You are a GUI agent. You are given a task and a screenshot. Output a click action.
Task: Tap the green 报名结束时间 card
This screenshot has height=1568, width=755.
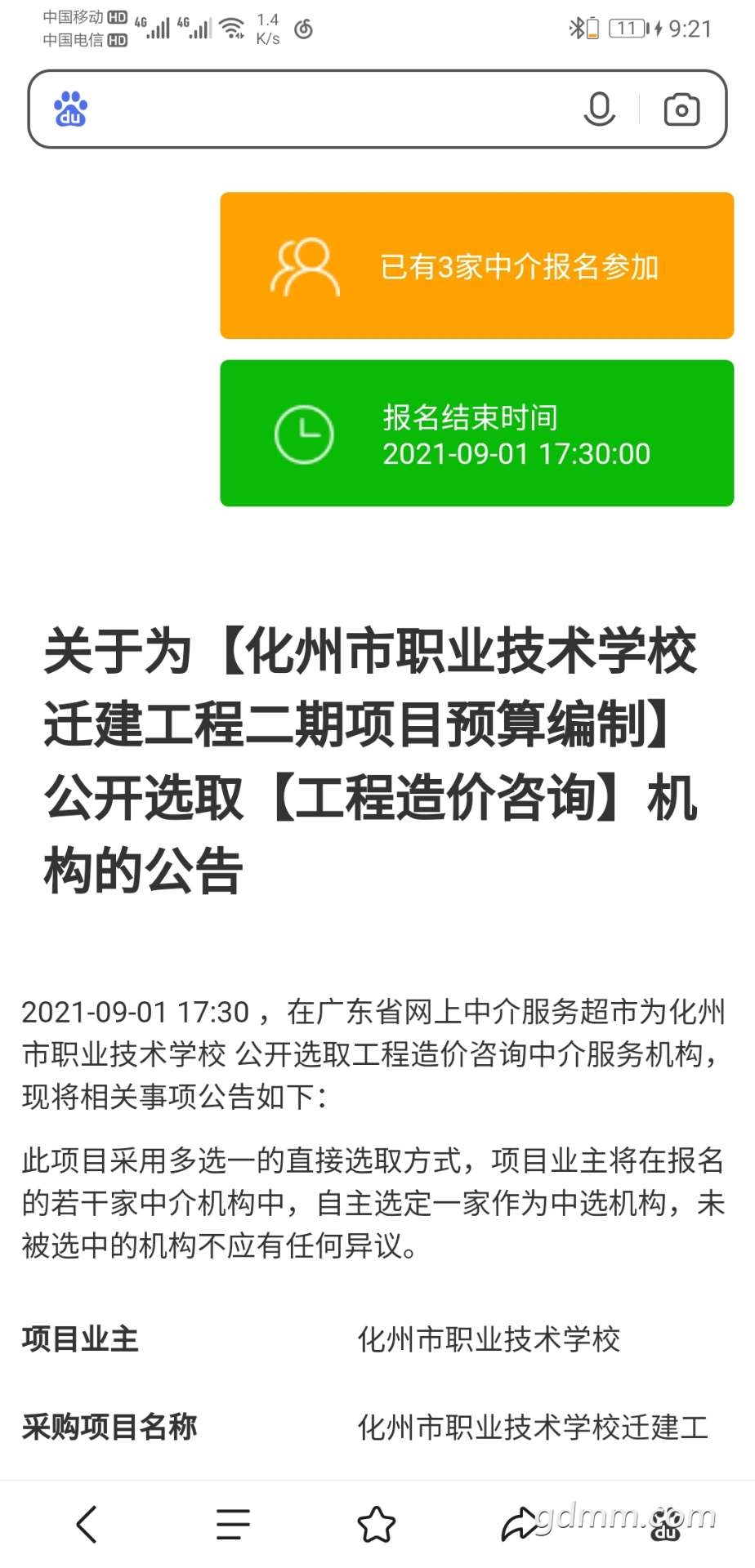click(476, 434)
